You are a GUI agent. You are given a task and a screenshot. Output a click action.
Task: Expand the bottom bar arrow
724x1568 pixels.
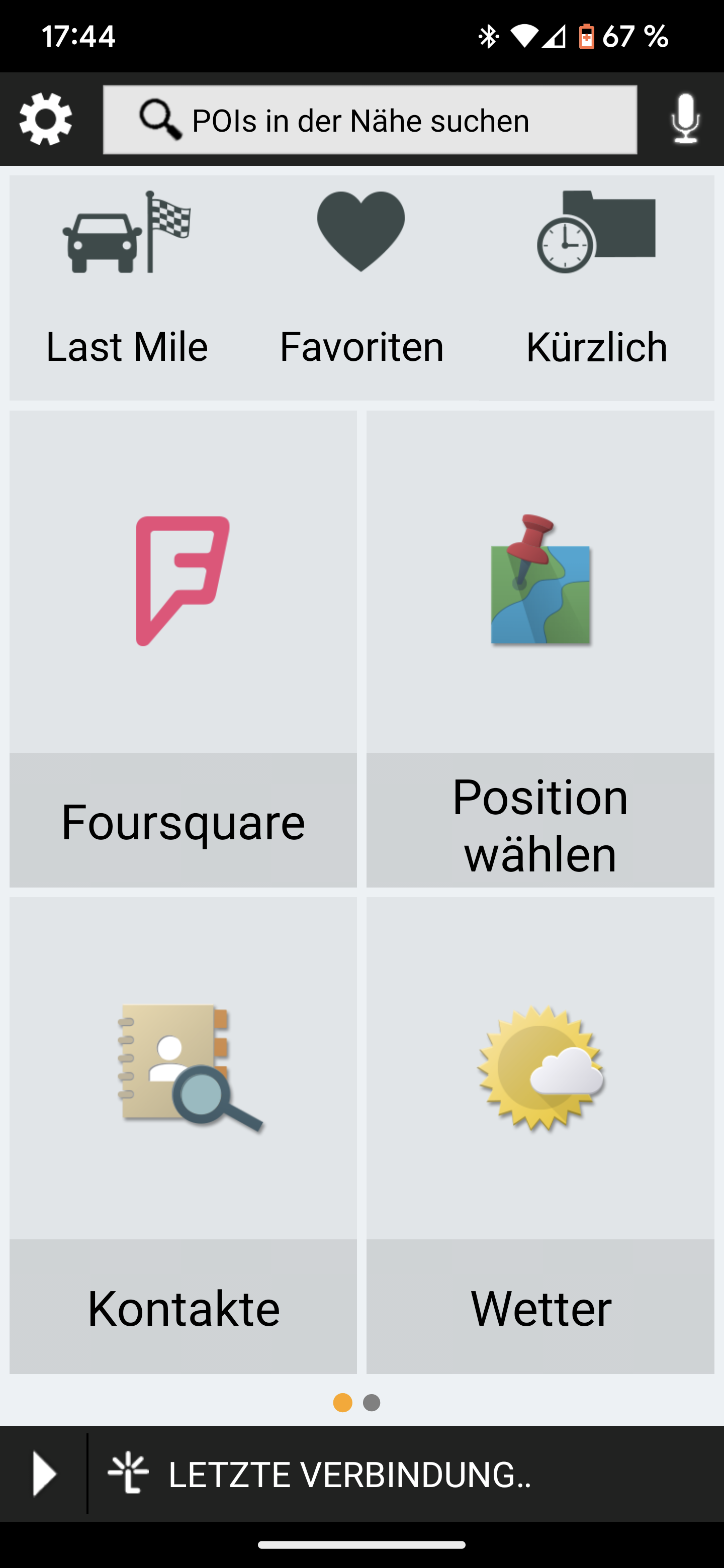[44, 1474]
